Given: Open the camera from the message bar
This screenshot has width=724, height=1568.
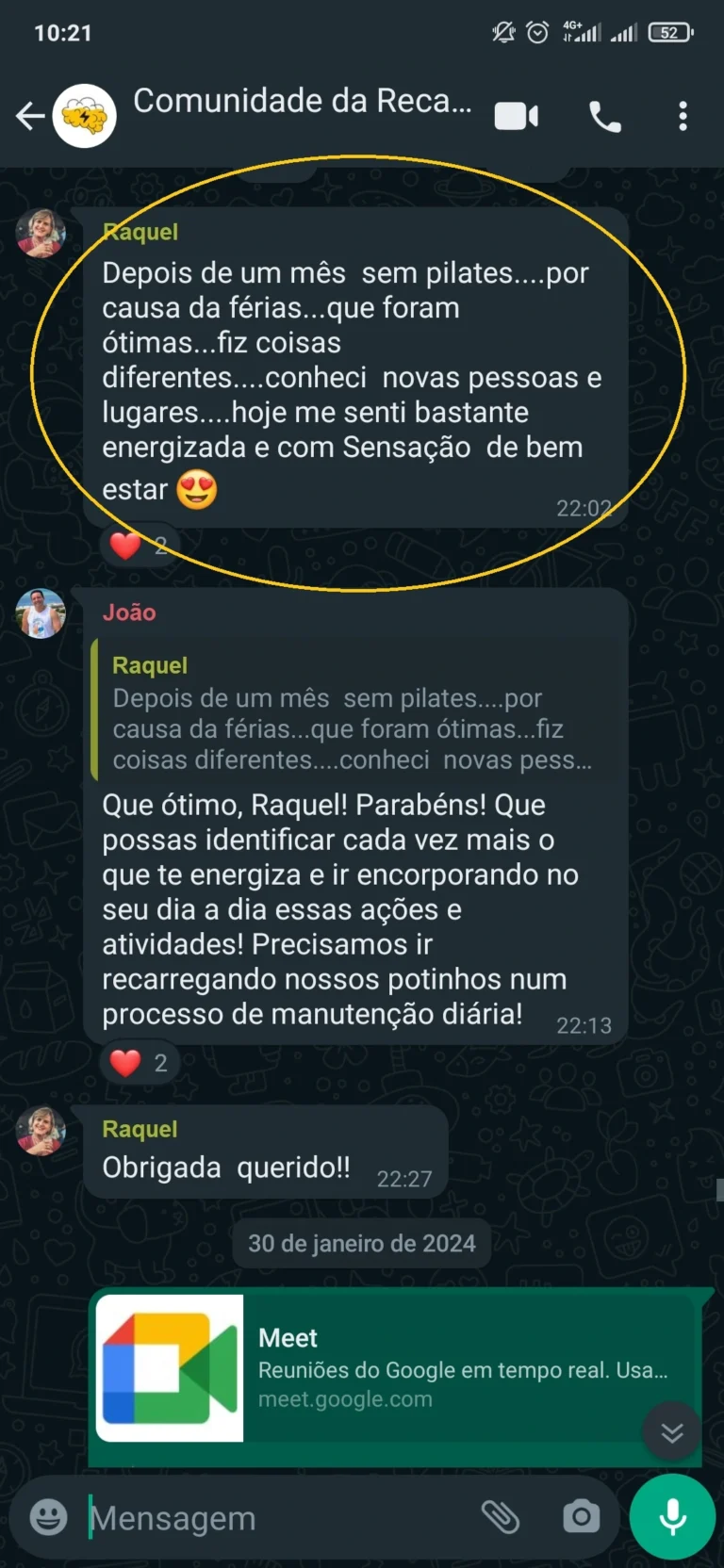Looking at the screenshot, I should [581, 1517].
